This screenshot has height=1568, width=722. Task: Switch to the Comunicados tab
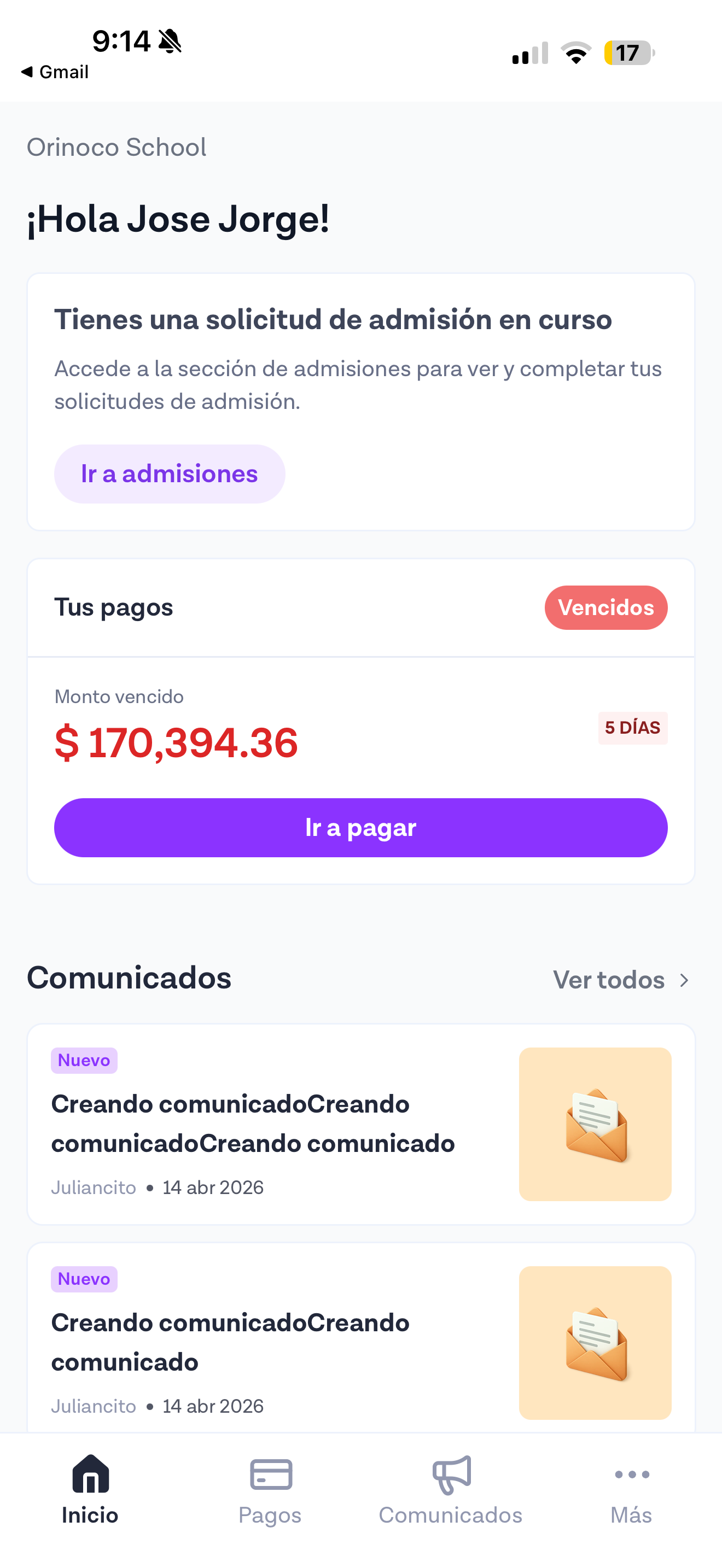click(x=451, y=1489)
